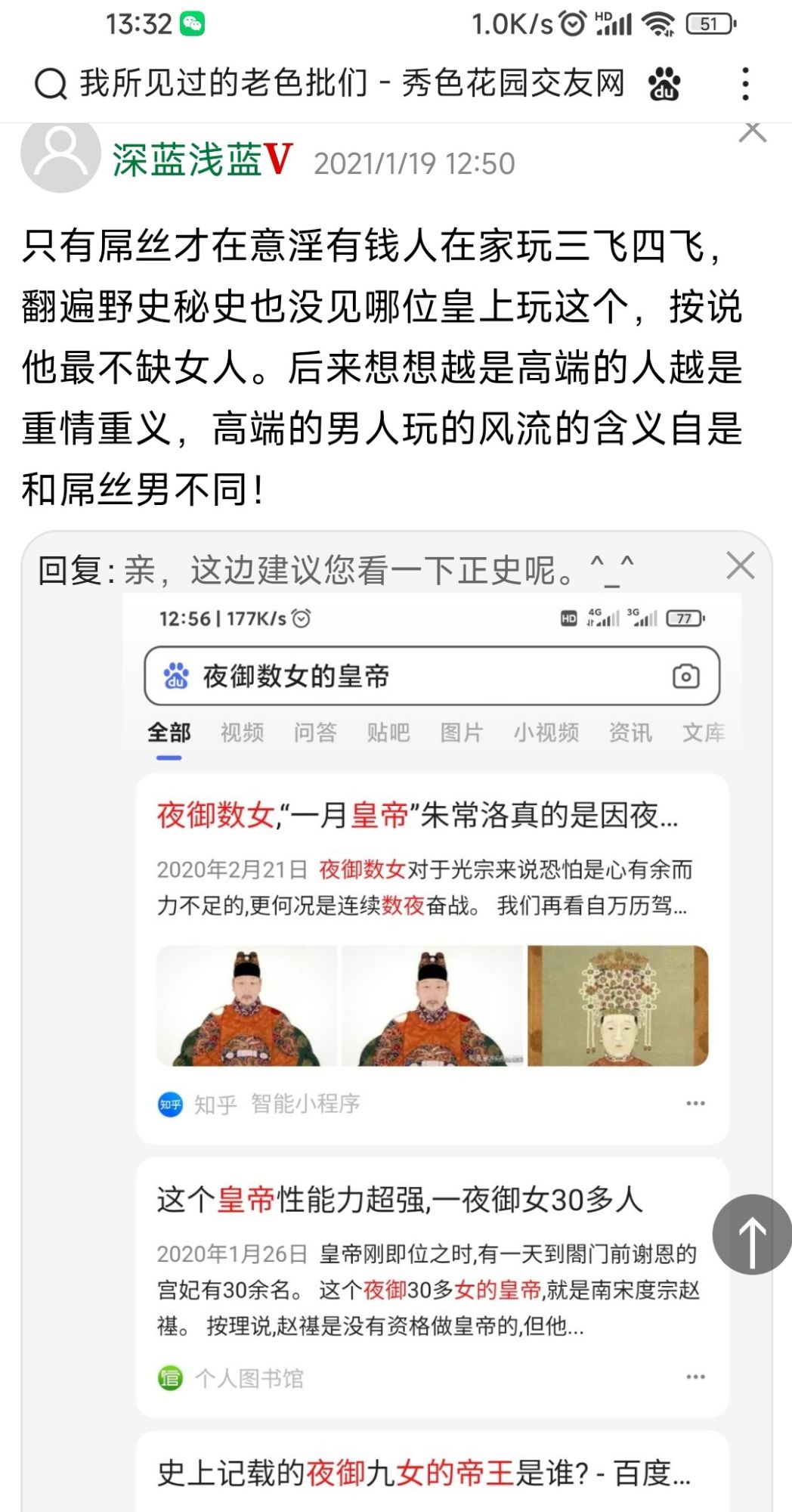The image size is (792, 1512).
Task: Tap the gray avatar of 深蓝浅蓝V
Action: [60, 155]
